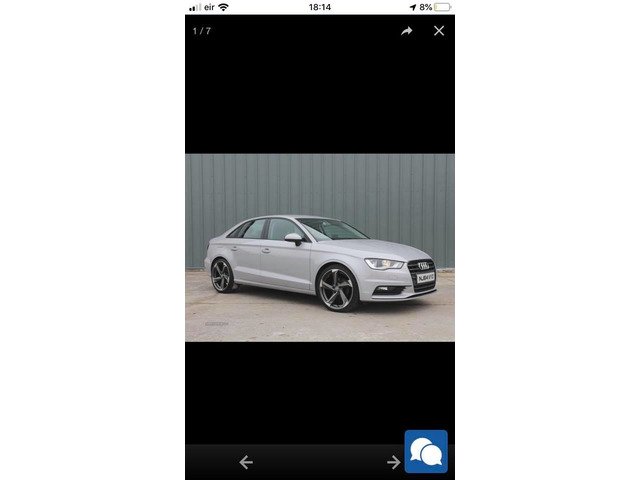Share this car photo
Image resolution: width=640 pixels, height=480 pixels.
pyautogui.click(x=407, y=31)
